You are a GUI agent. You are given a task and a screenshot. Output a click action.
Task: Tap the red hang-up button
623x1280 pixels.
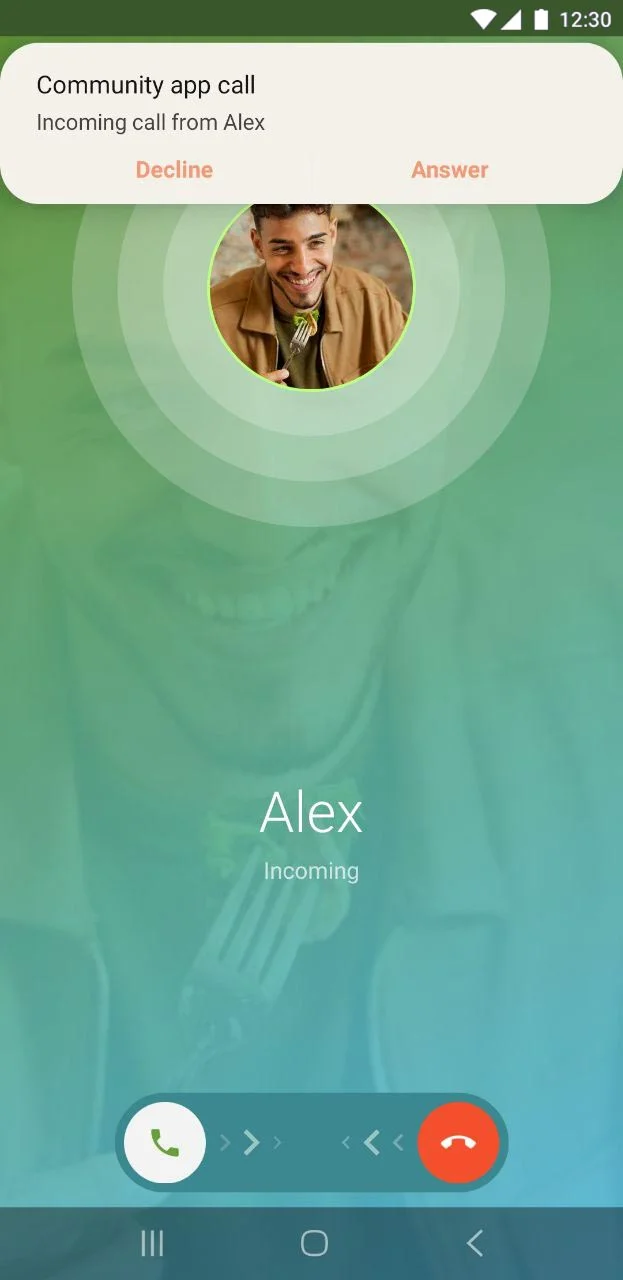(x=458, y=1142)
